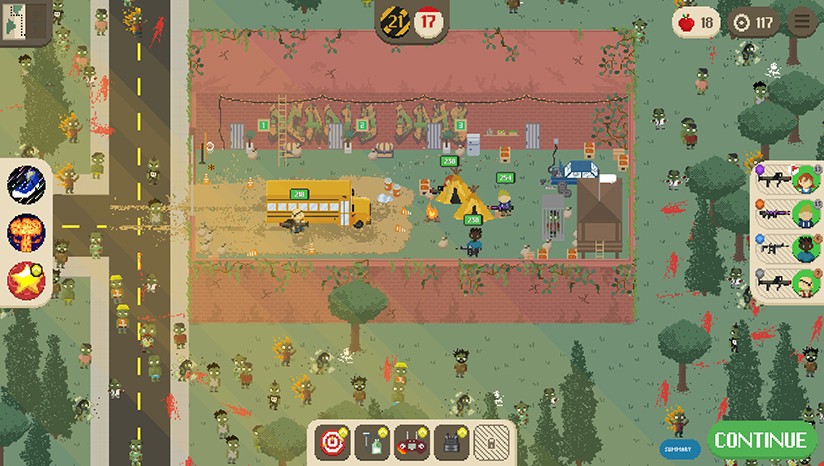Activate the meteor strike ability
This screenshot has height=466, width=824.
click(x=24, y=183)
